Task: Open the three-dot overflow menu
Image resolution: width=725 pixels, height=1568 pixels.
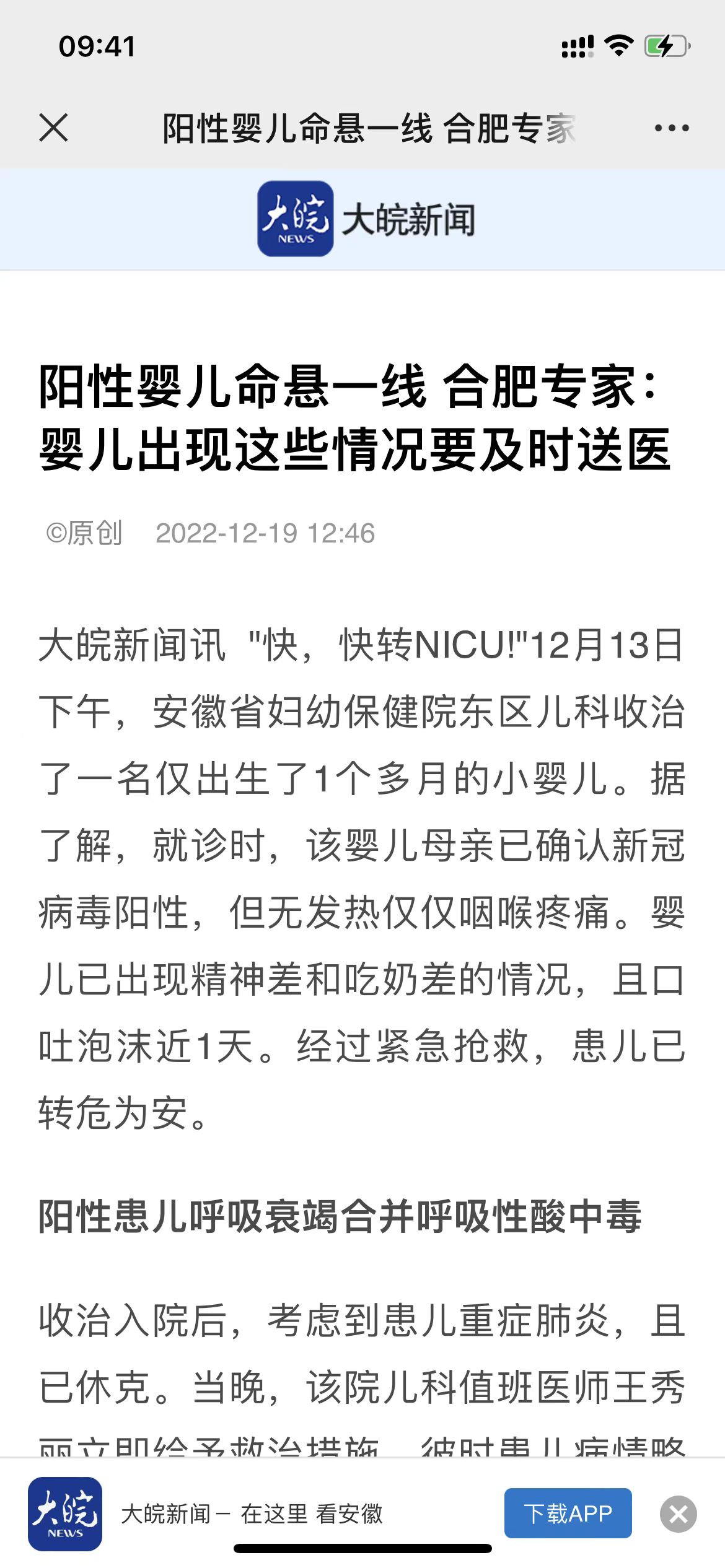Action: [672, 128]
